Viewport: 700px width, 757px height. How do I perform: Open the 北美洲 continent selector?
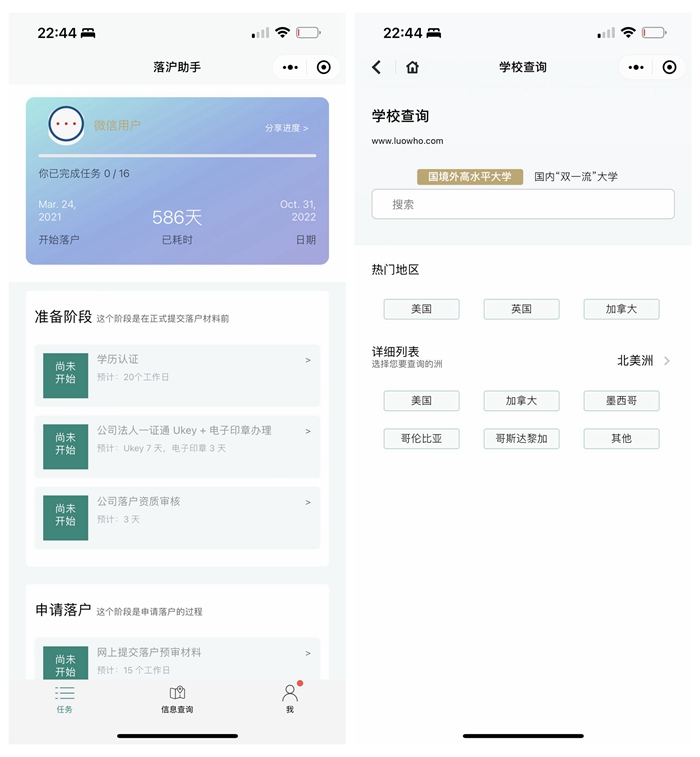click(643, 361)
